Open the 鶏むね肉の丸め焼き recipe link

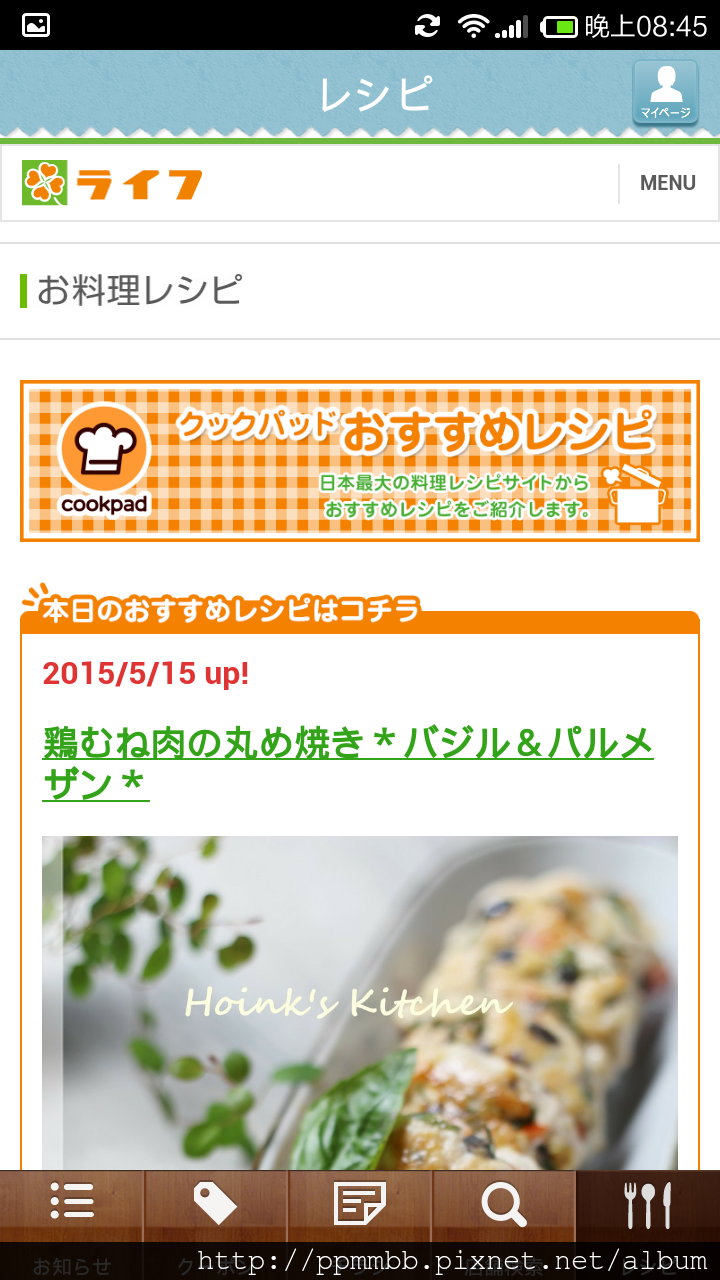click(347, 763)
